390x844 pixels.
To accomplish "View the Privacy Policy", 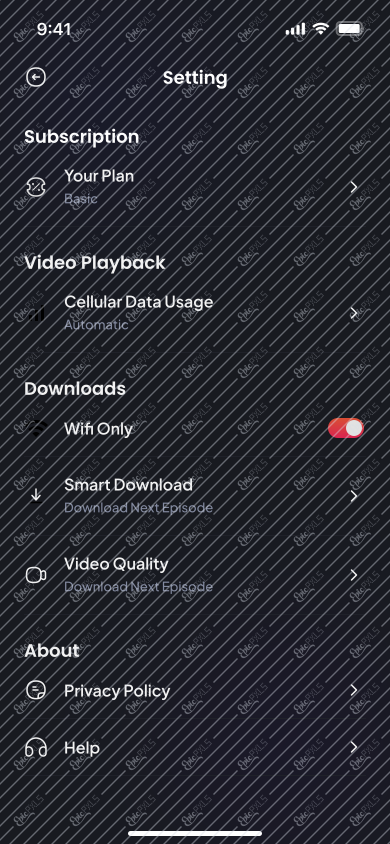I will click(193, 691).
